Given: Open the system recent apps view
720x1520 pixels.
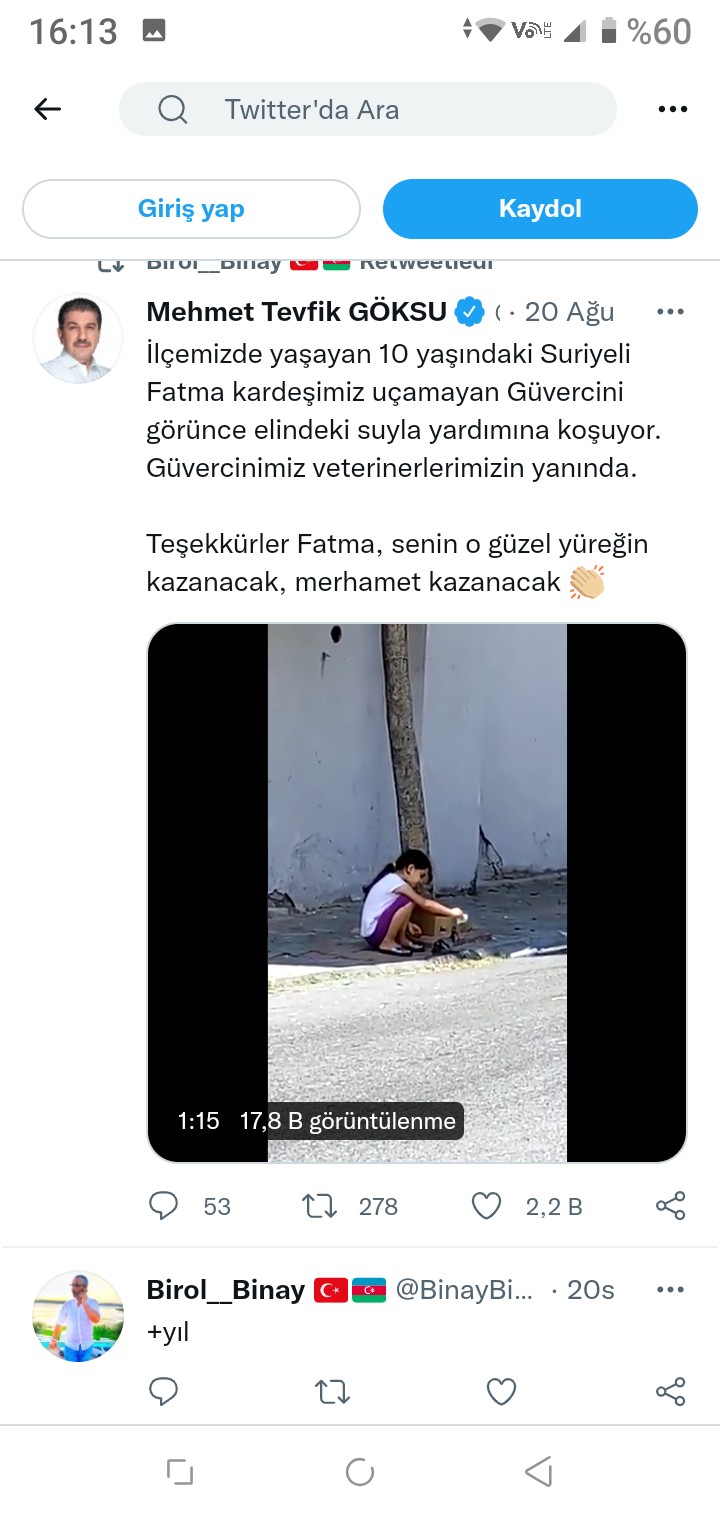Looking at the screenshot, I should [180, 1471].
